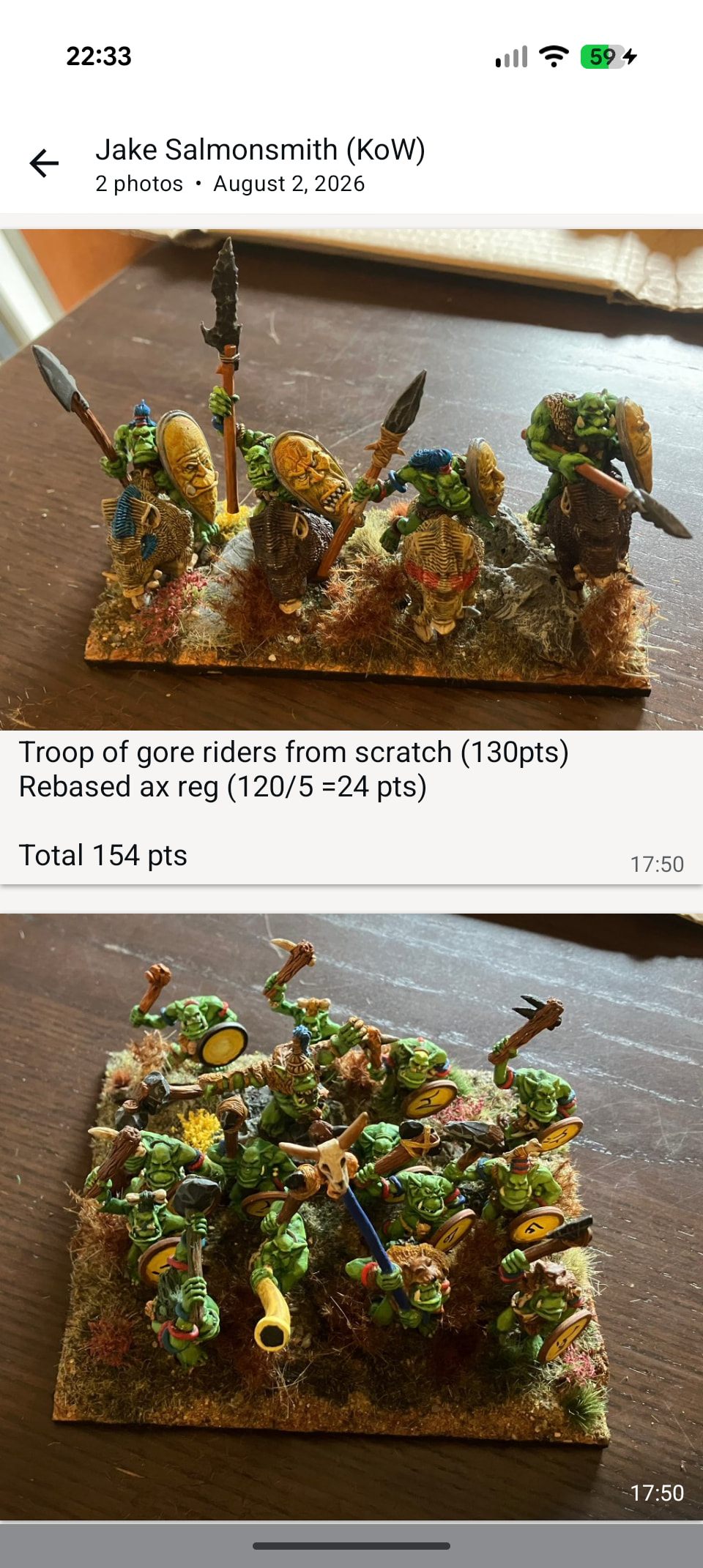Go back using the arrow icon

tap(44, 163)
